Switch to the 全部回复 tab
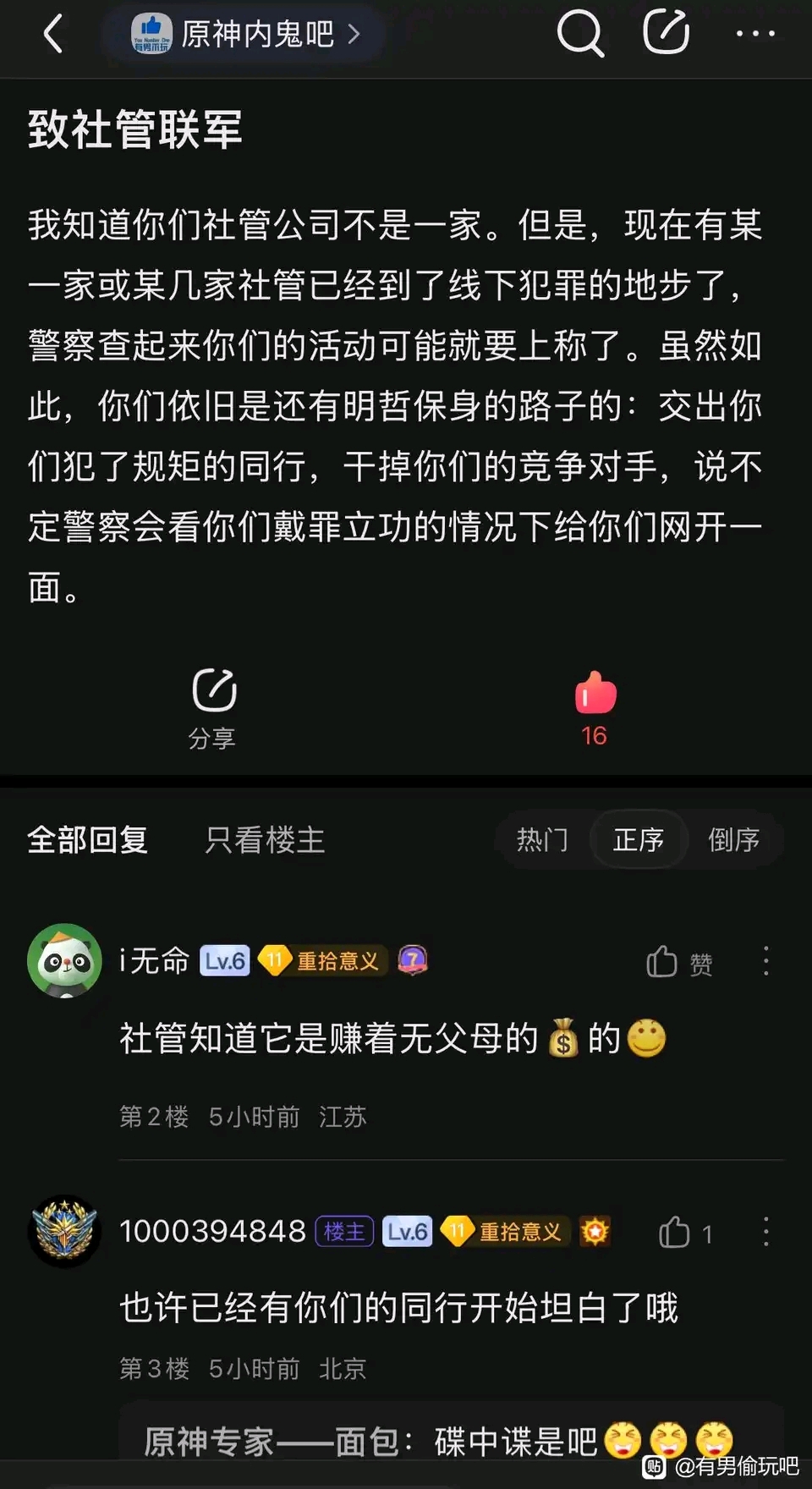Image resolution: width=812 pixels, height=1489 pixels. [88, 840]
